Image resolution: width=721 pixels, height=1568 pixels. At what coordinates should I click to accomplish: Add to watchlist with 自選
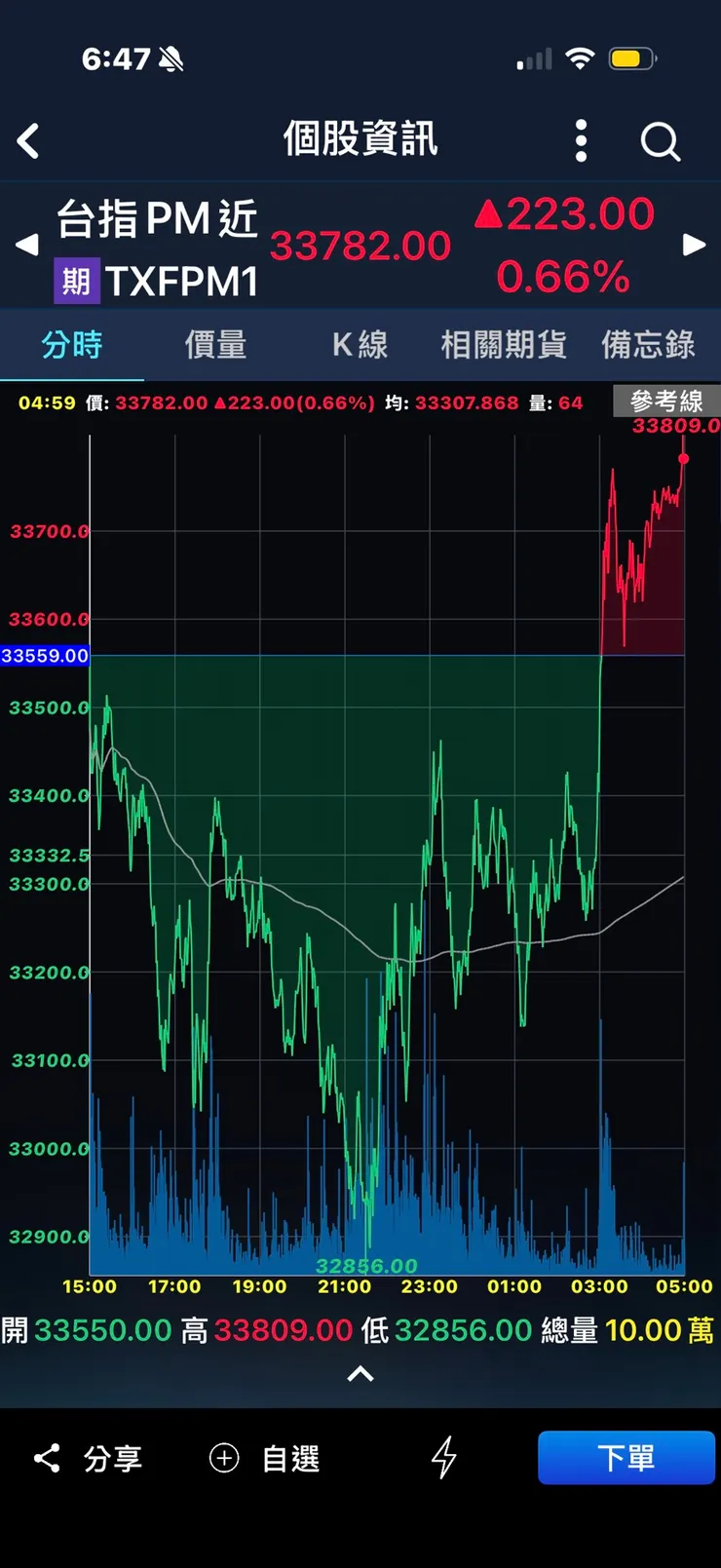point(265,1458)
